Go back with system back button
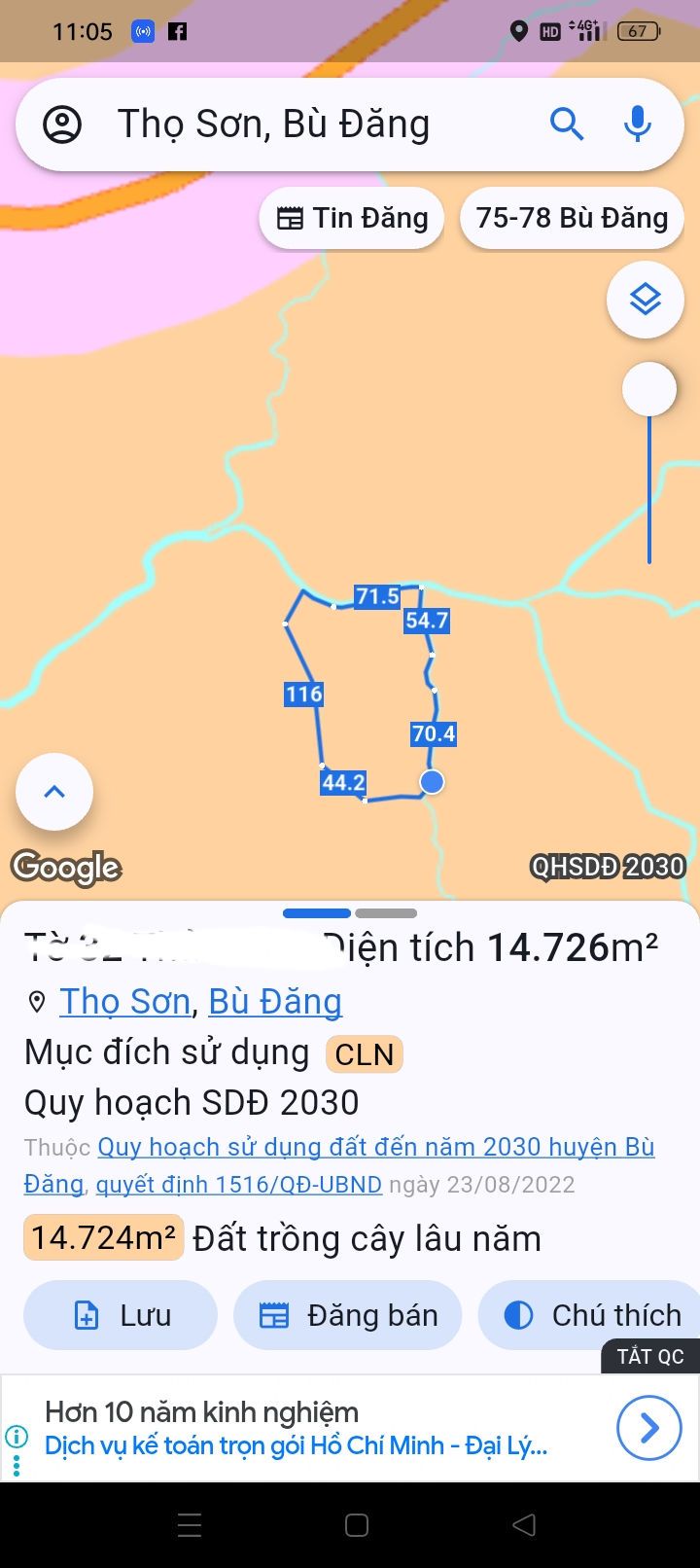The height and width of the screenshot is (1568, 700). click(523, 1524)
